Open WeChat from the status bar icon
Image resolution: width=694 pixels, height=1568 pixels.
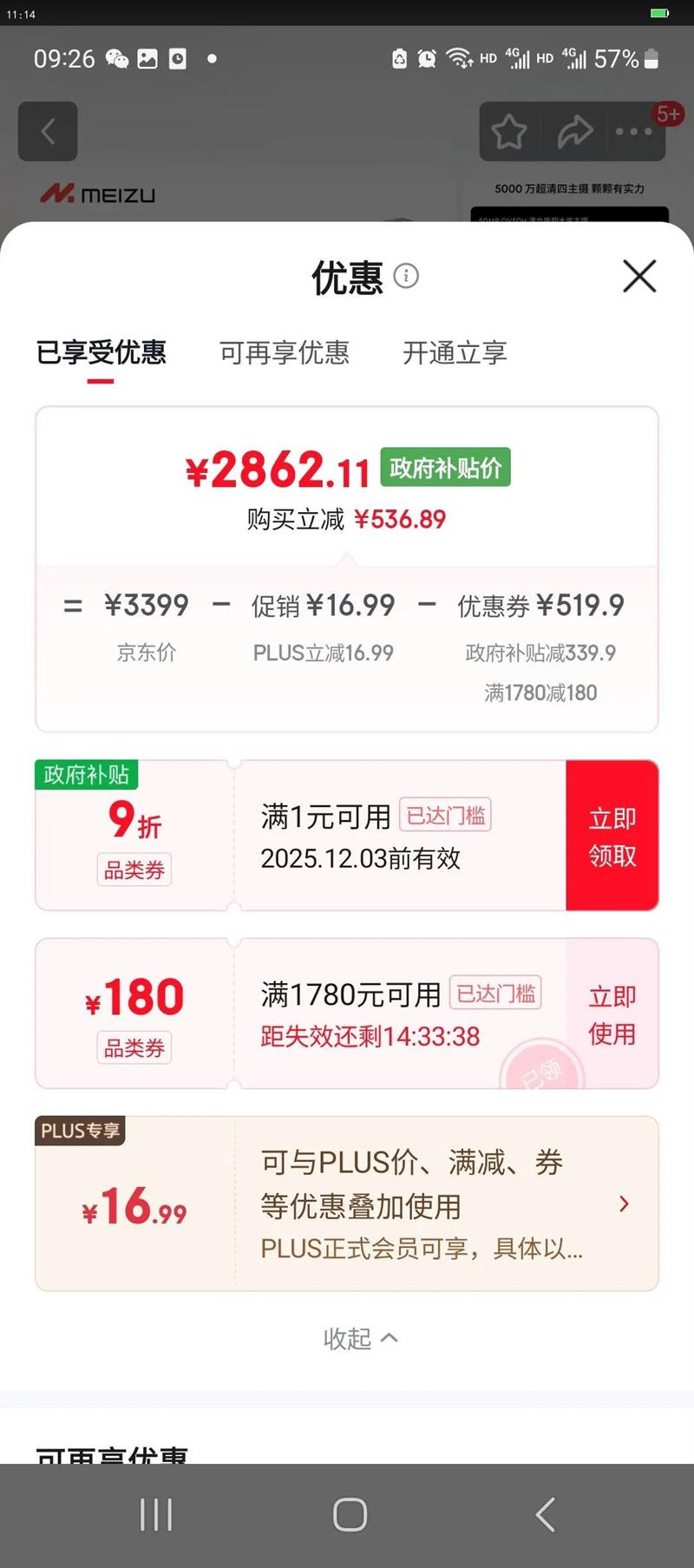tap(116, 59)
